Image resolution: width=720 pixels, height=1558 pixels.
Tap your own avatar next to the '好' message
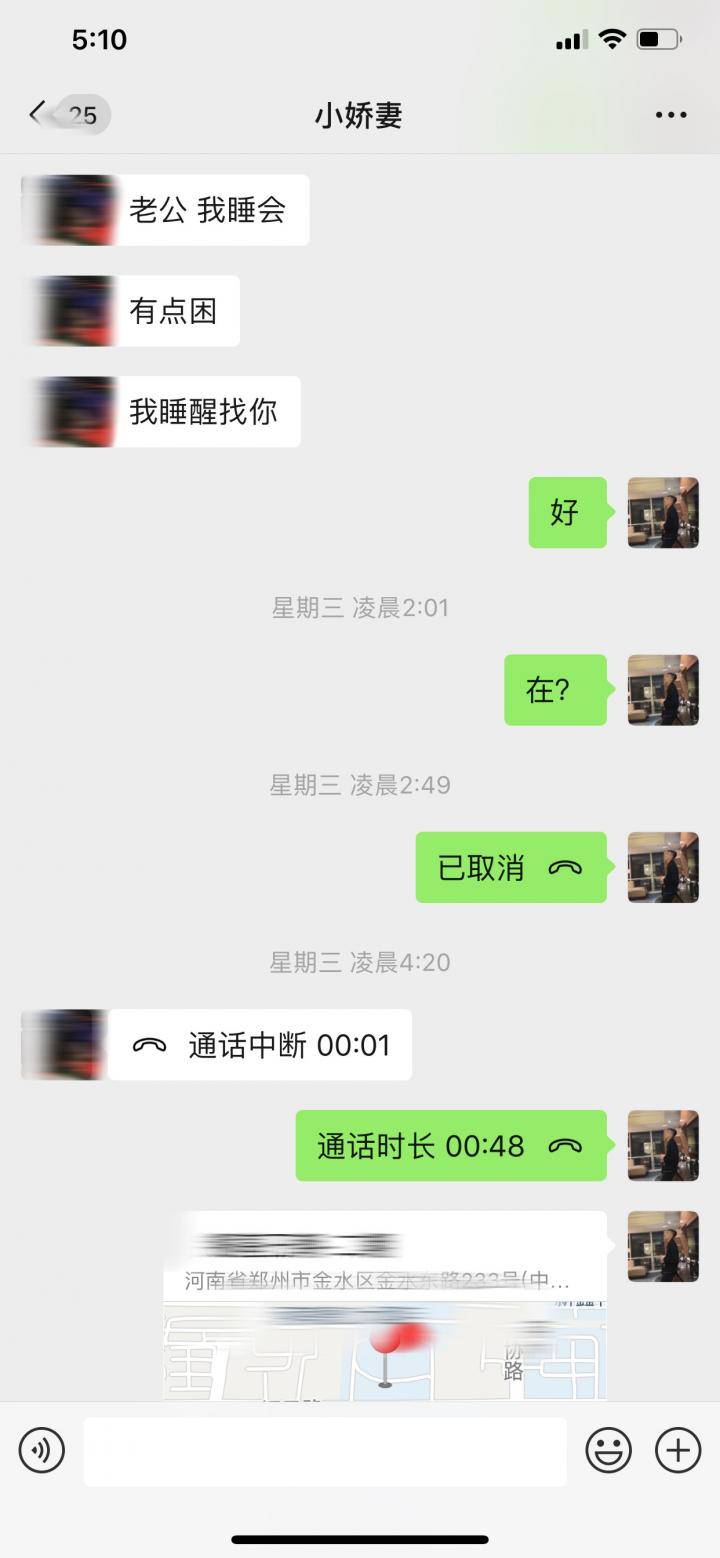662,513
